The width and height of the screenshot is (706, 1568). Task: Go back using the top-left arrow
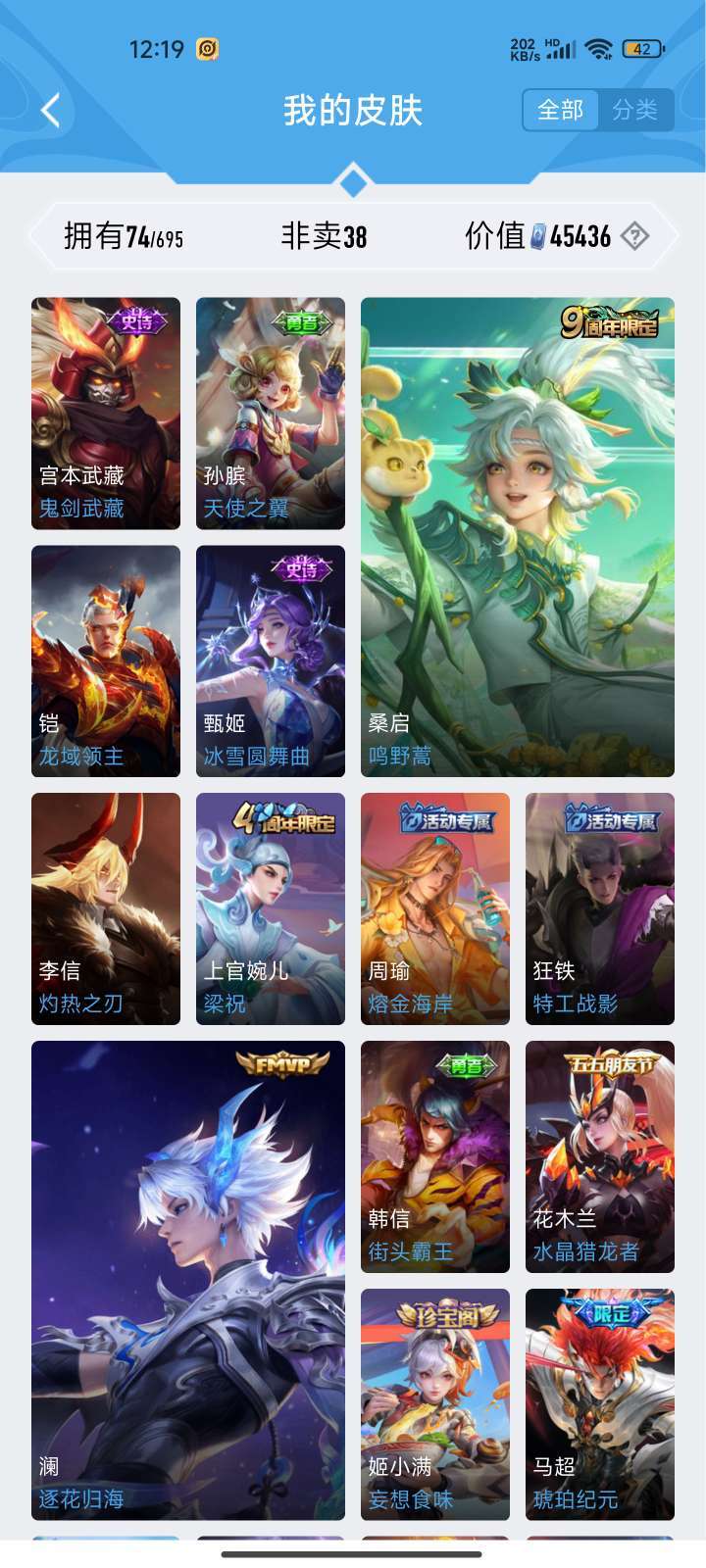tap(51, 110)
